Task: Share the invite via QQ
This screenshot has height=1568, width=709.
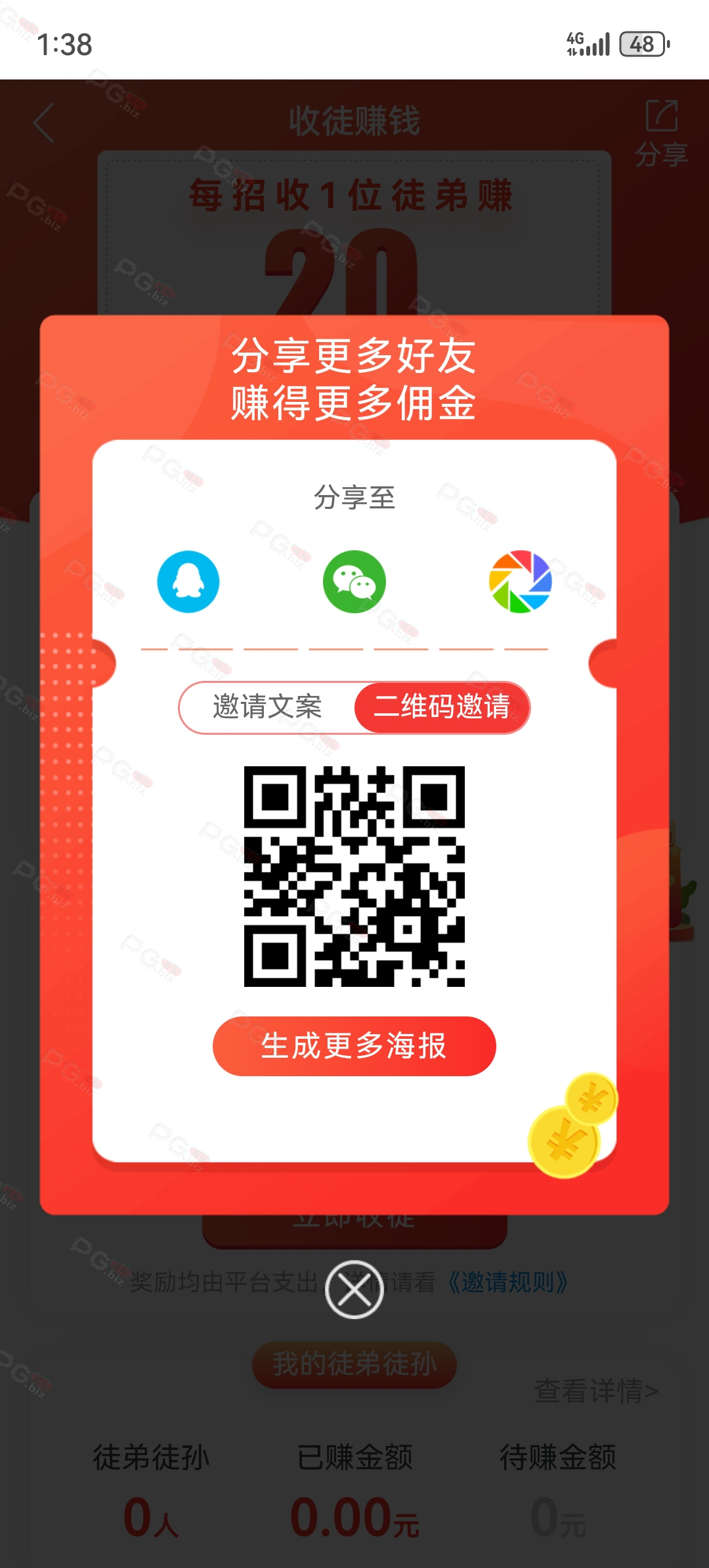Action: (188, 582)
